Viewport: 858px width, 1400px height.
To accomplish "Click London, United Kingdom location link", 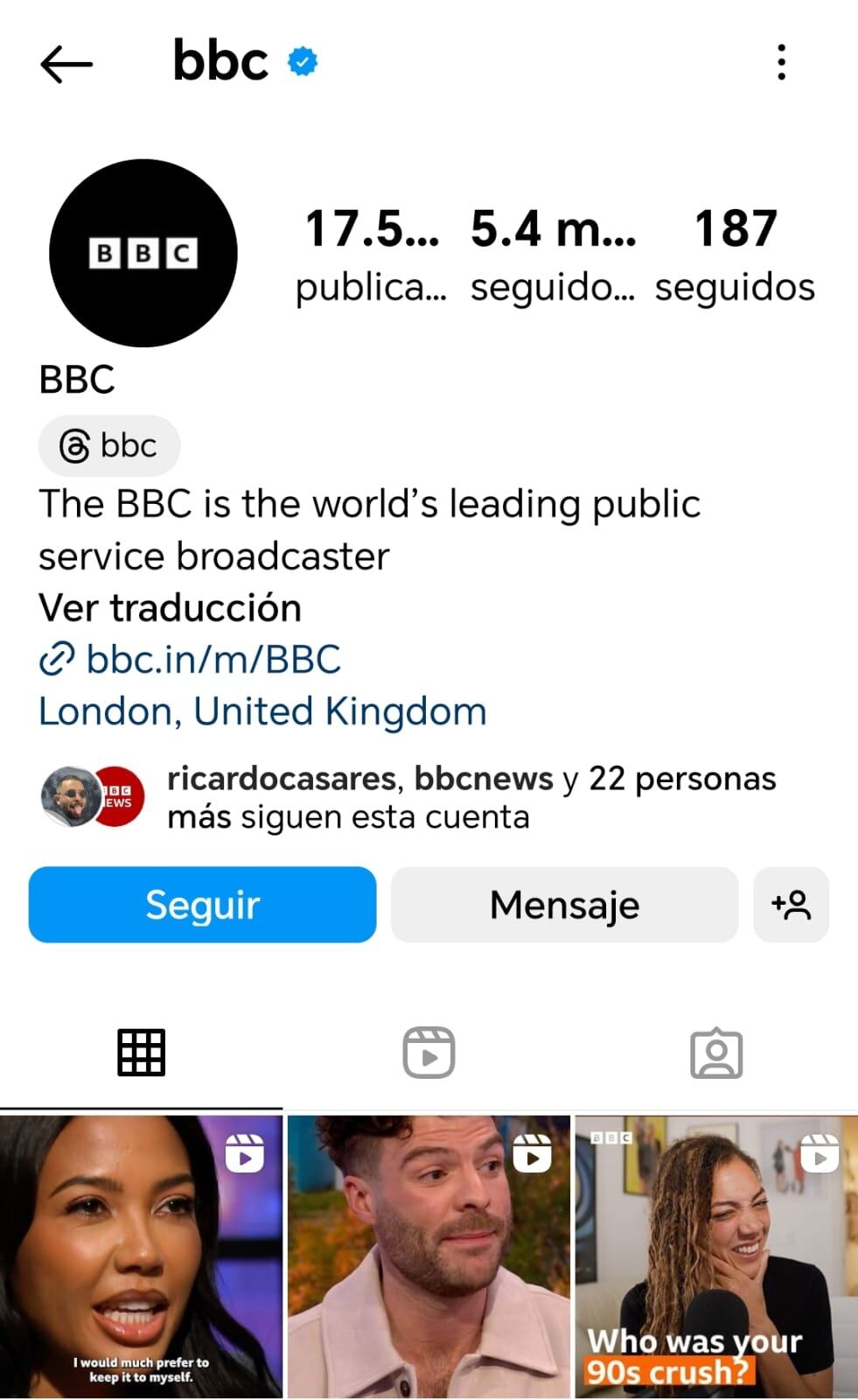I will tap(262, 710).
